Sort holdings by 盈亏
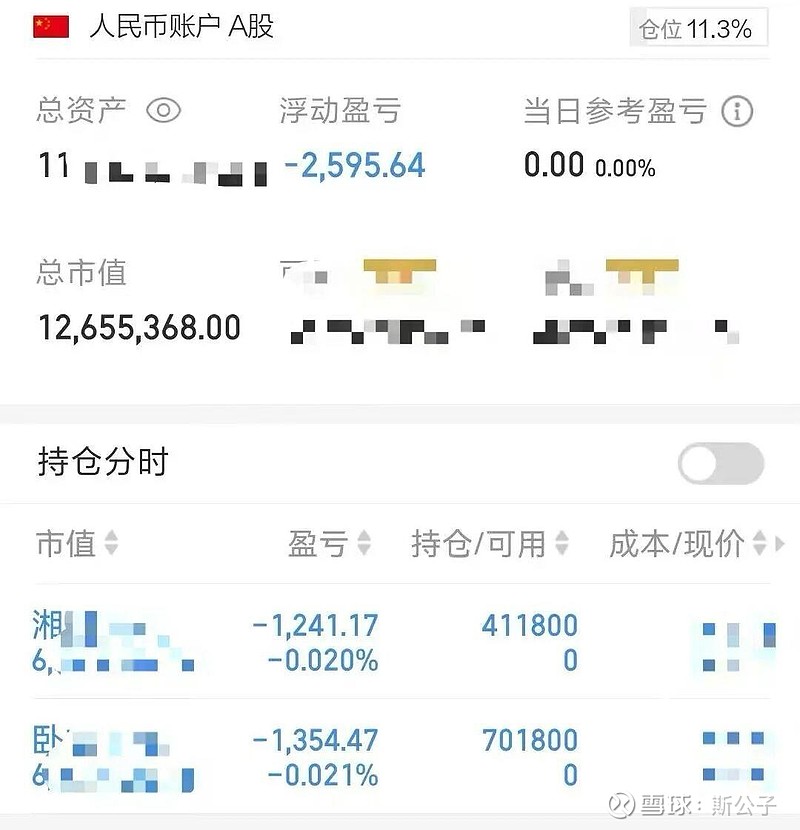800x830 pixels. coord(329,544)
